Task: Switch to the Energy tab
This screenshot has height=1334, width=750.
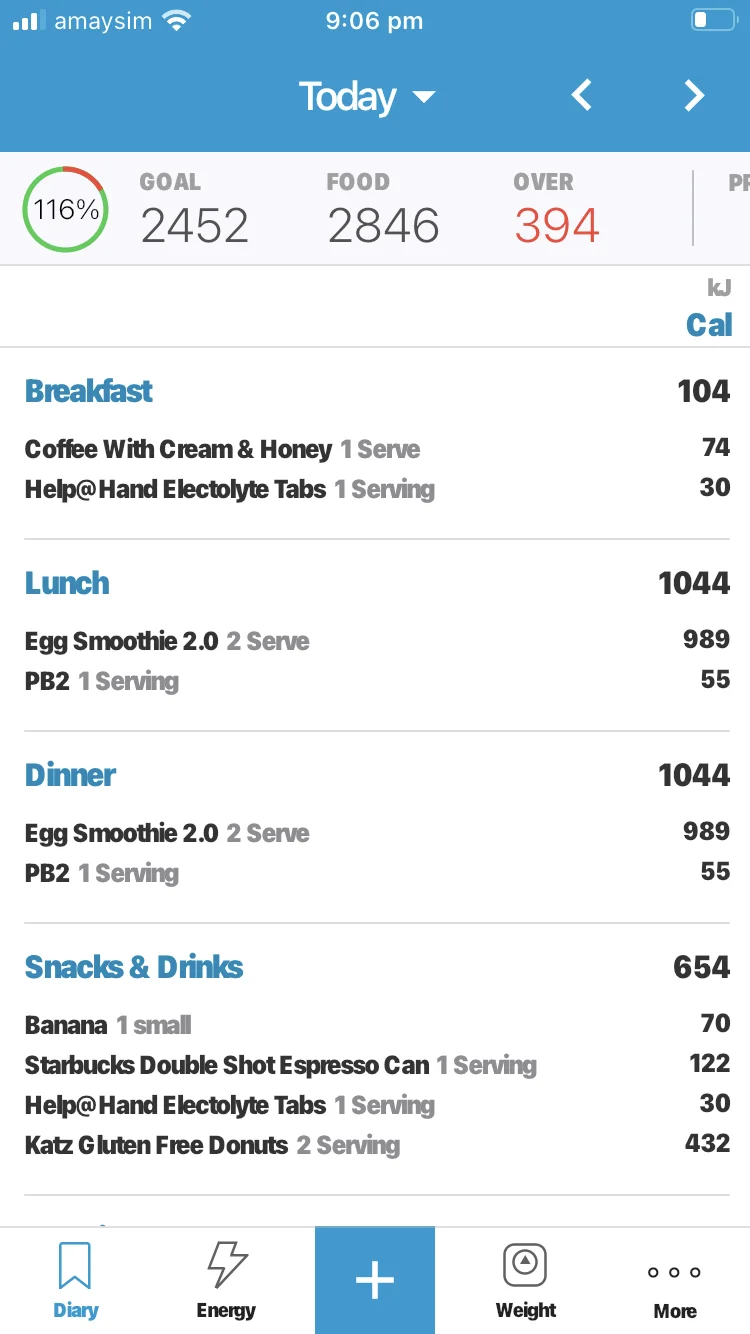Action: (x=226, y=1281)
